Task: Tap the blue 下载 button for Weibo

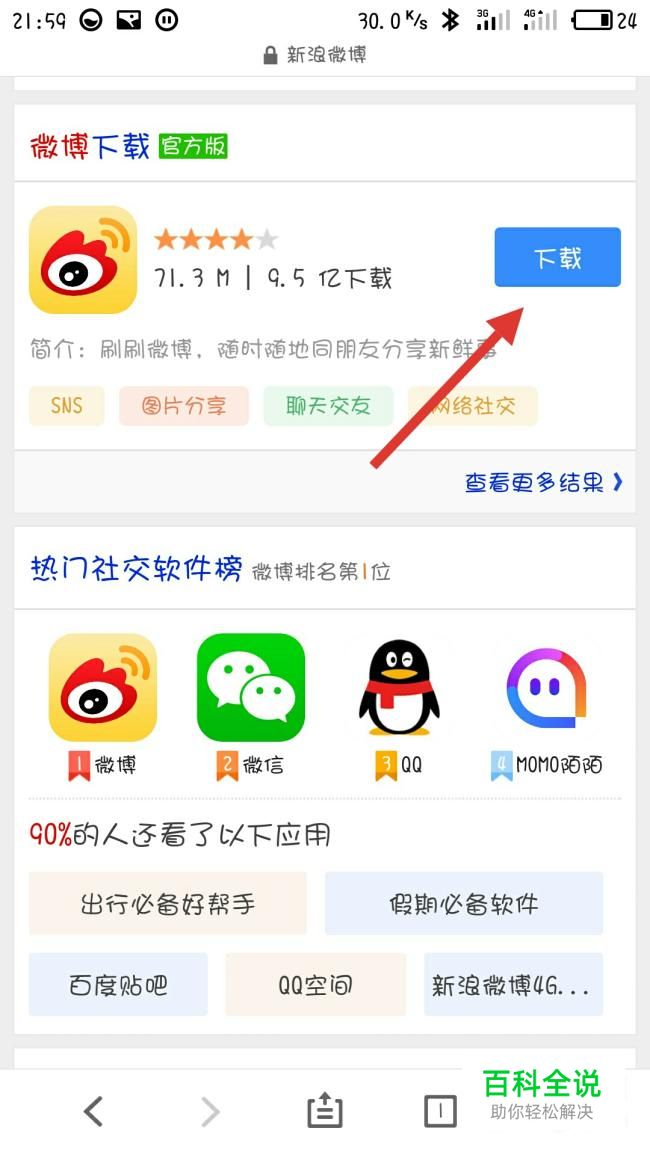Action: pos(557,257)
